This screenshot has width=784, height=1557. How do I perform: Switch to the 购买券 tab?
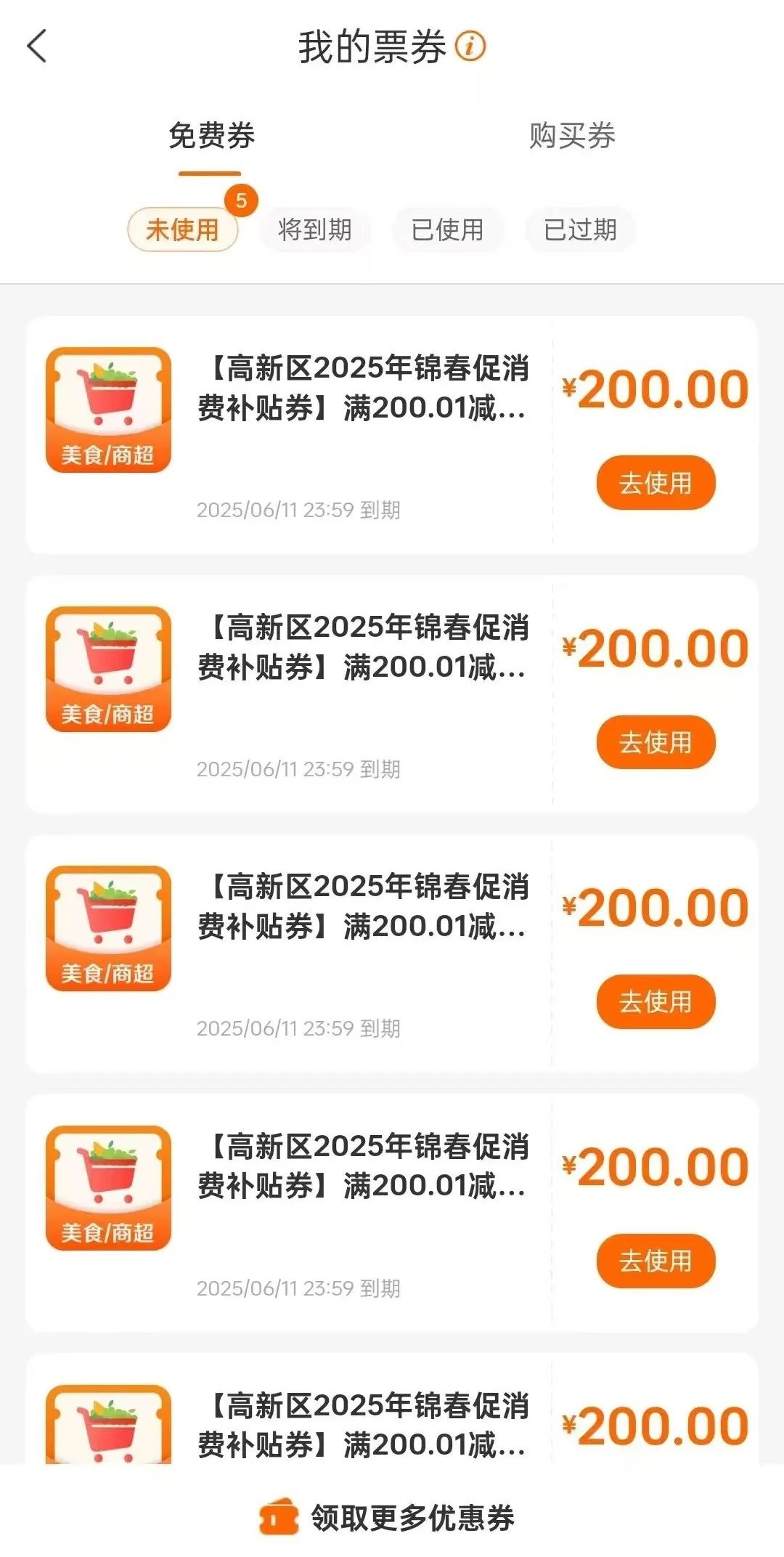(573, 136)
